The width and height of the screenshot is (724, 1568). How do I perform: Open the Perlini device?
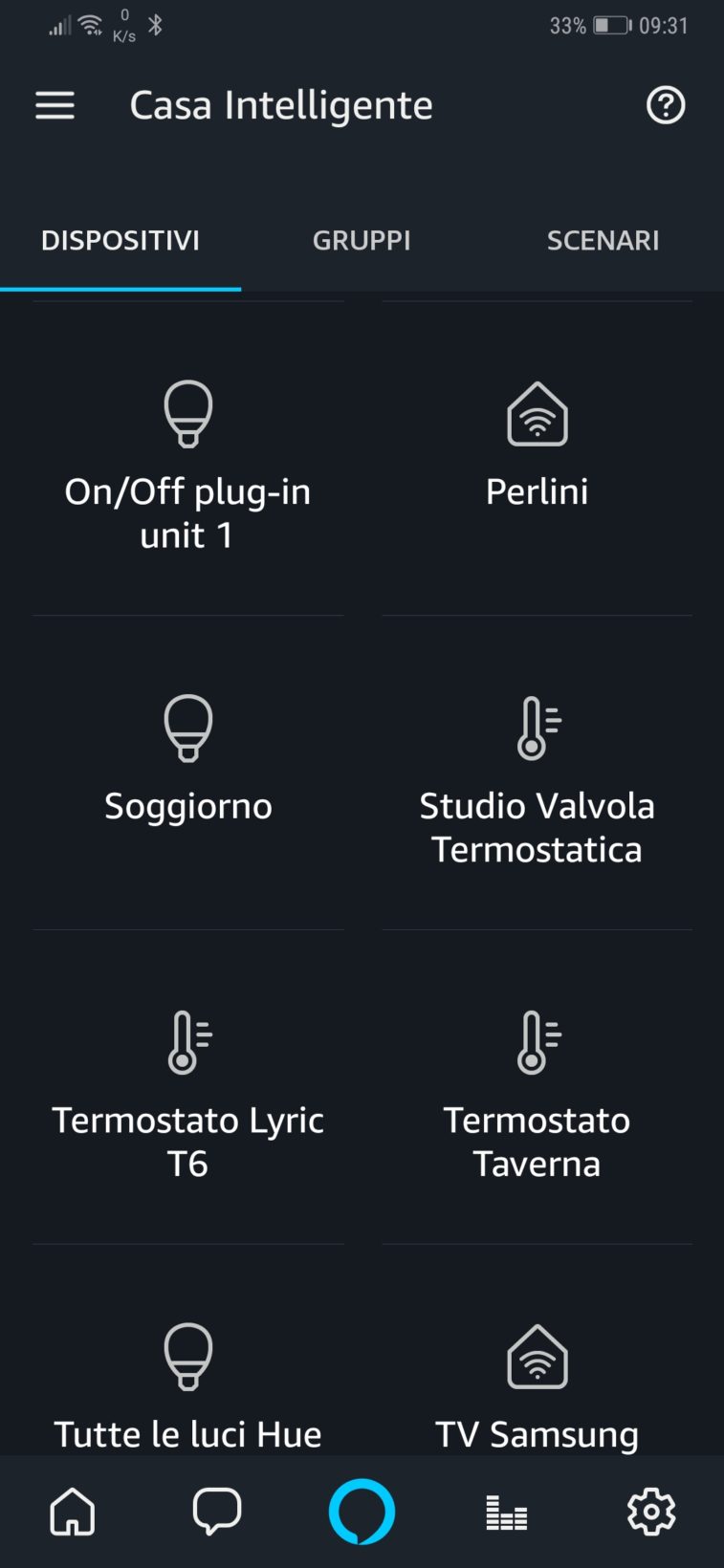[537, 449]
